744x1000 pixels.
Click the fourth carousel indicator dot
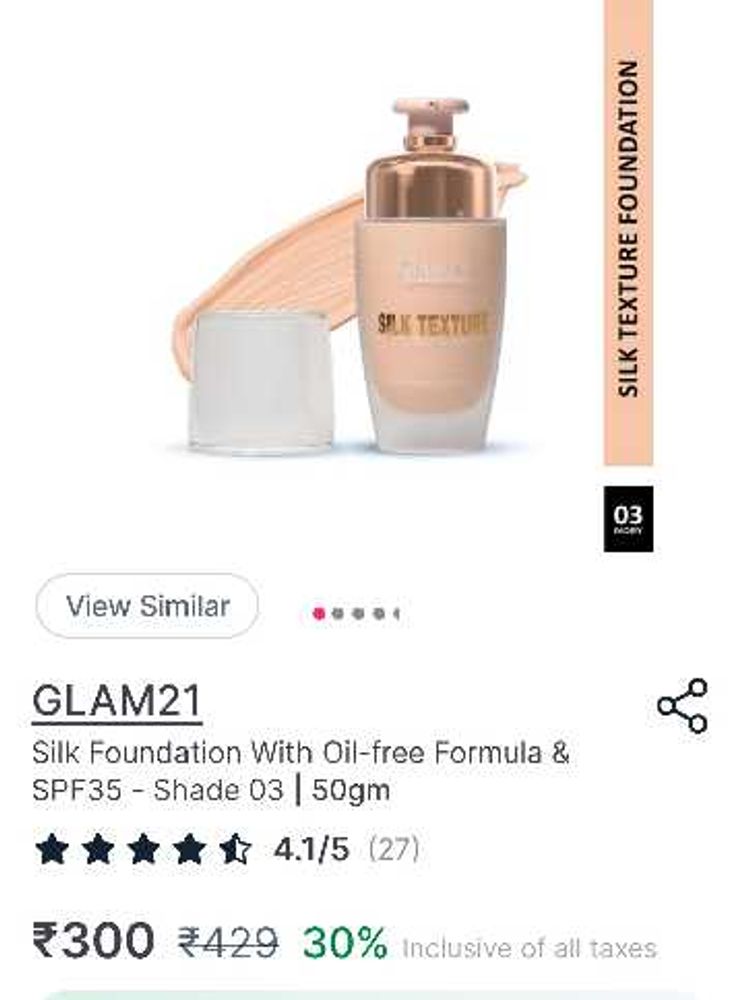pos(377,610)
